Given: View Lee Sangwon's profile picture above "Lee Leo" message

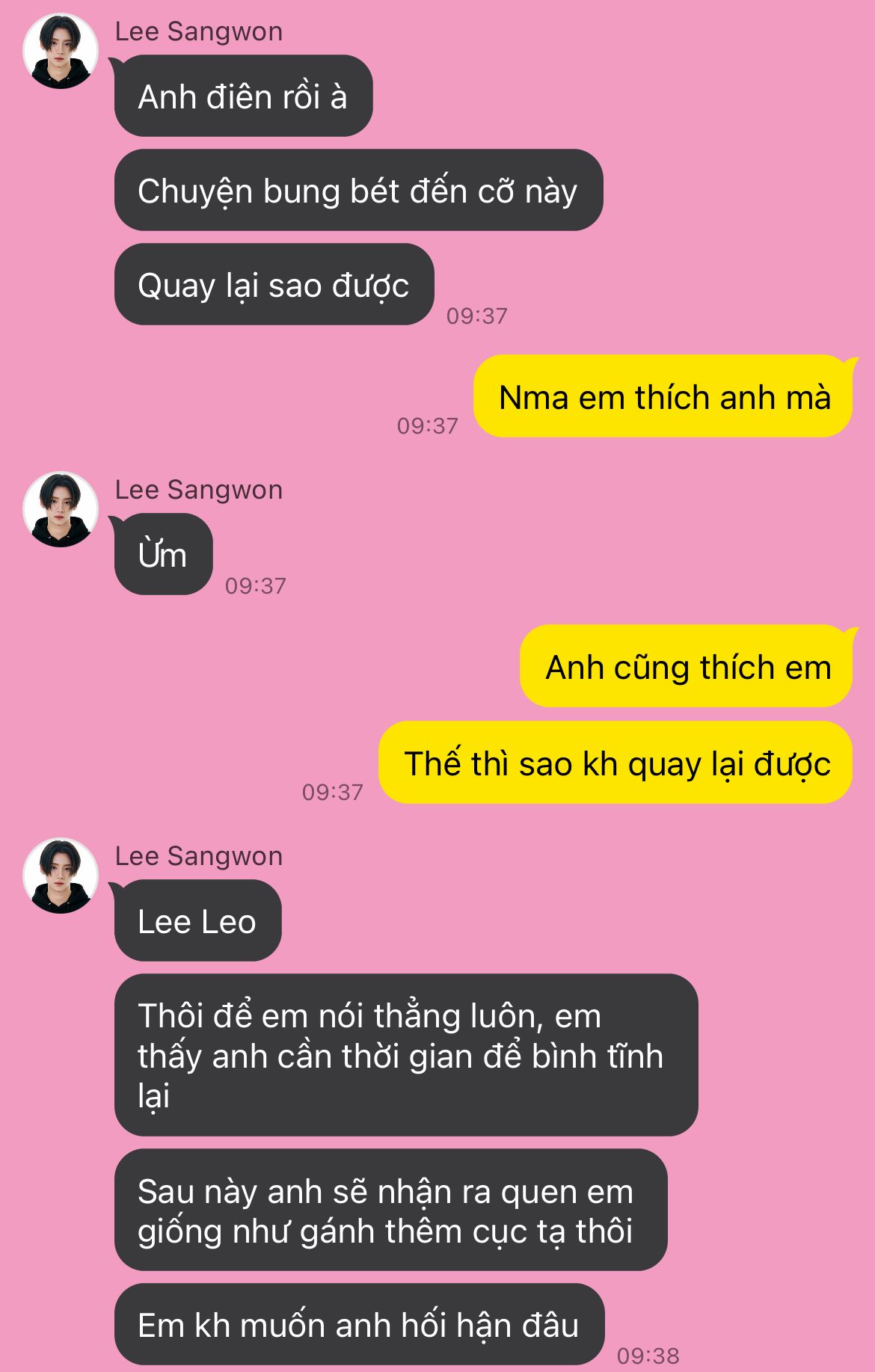Looking at the screenshot, I should tap(61, 876).
